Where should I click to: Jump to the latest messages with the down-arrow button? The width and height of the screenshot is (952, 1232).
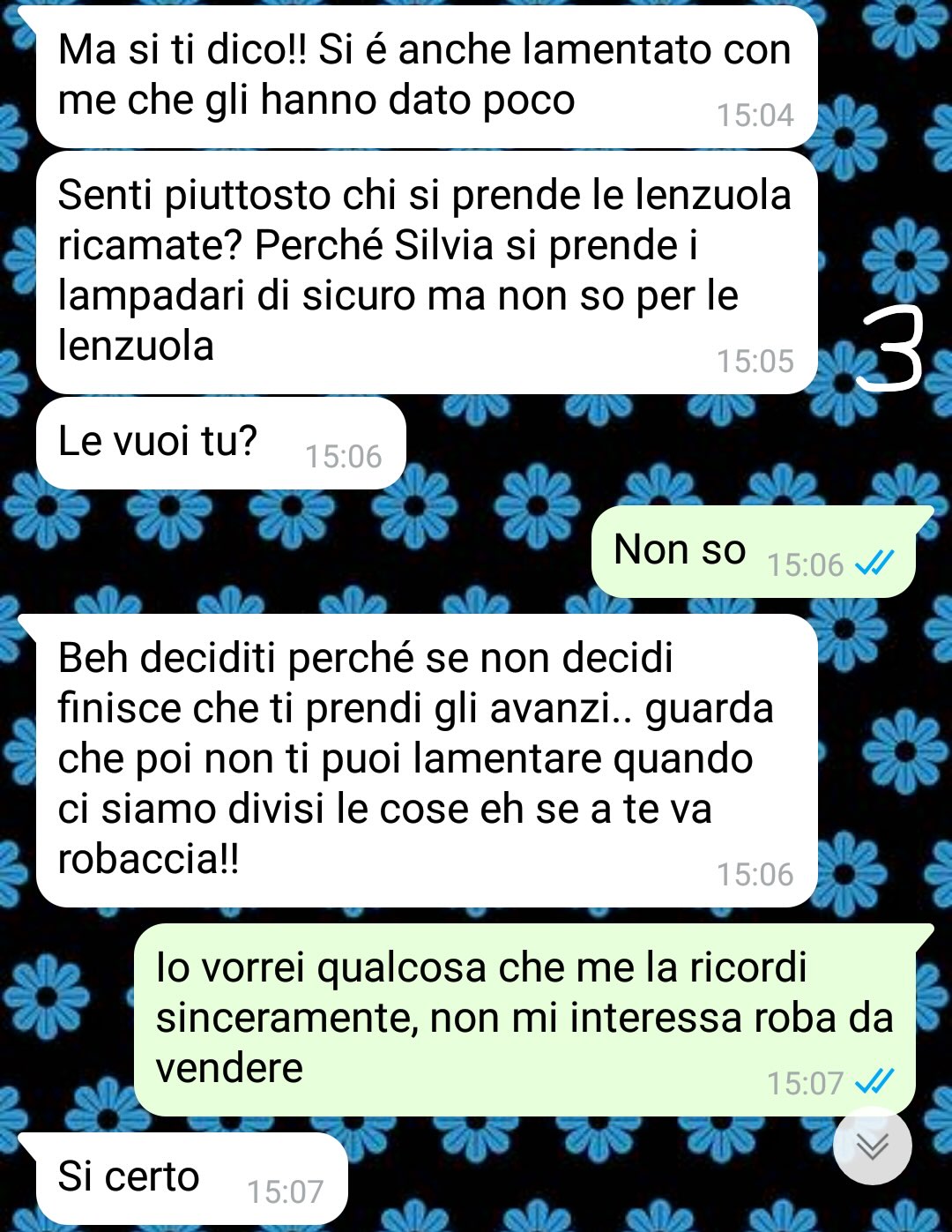click(872, 1146)
